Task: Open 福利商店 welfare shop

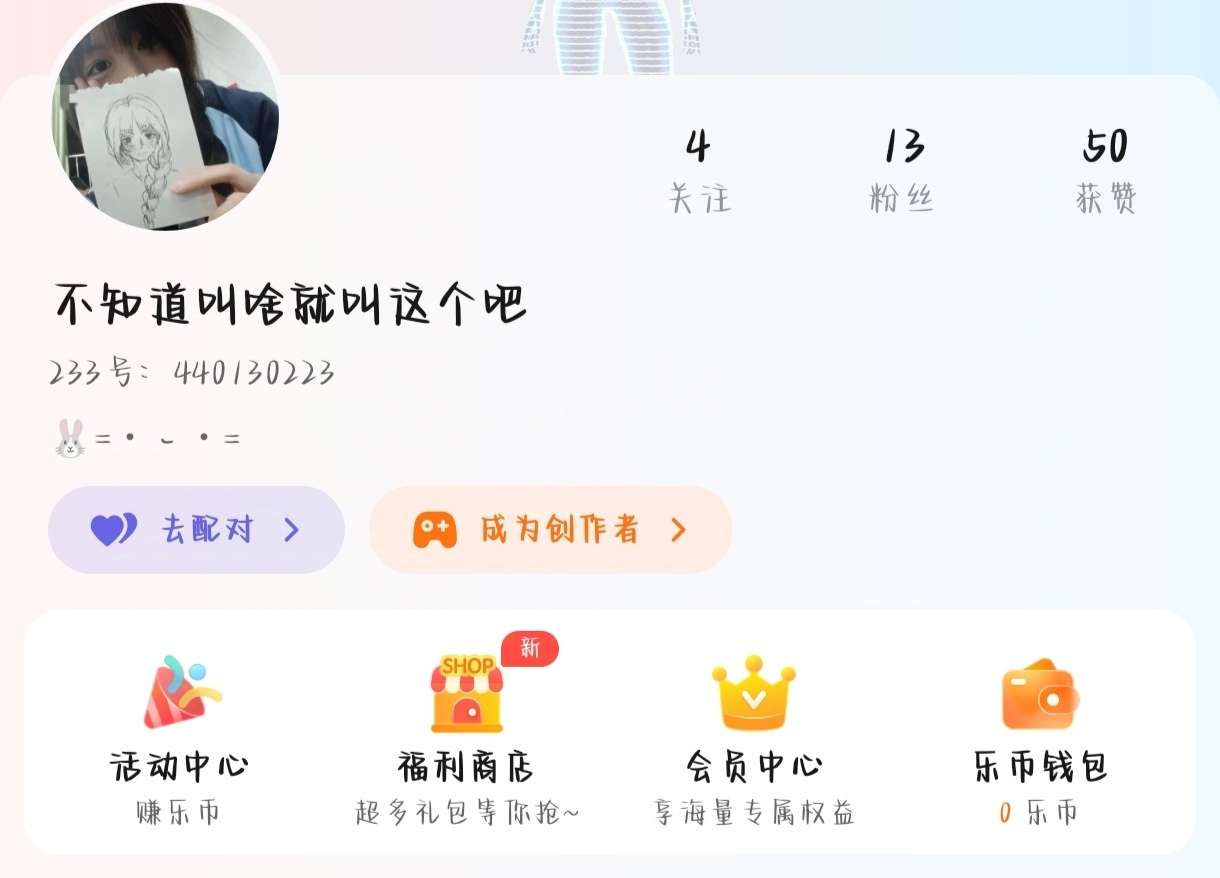Action: click(x=466, y=738)
